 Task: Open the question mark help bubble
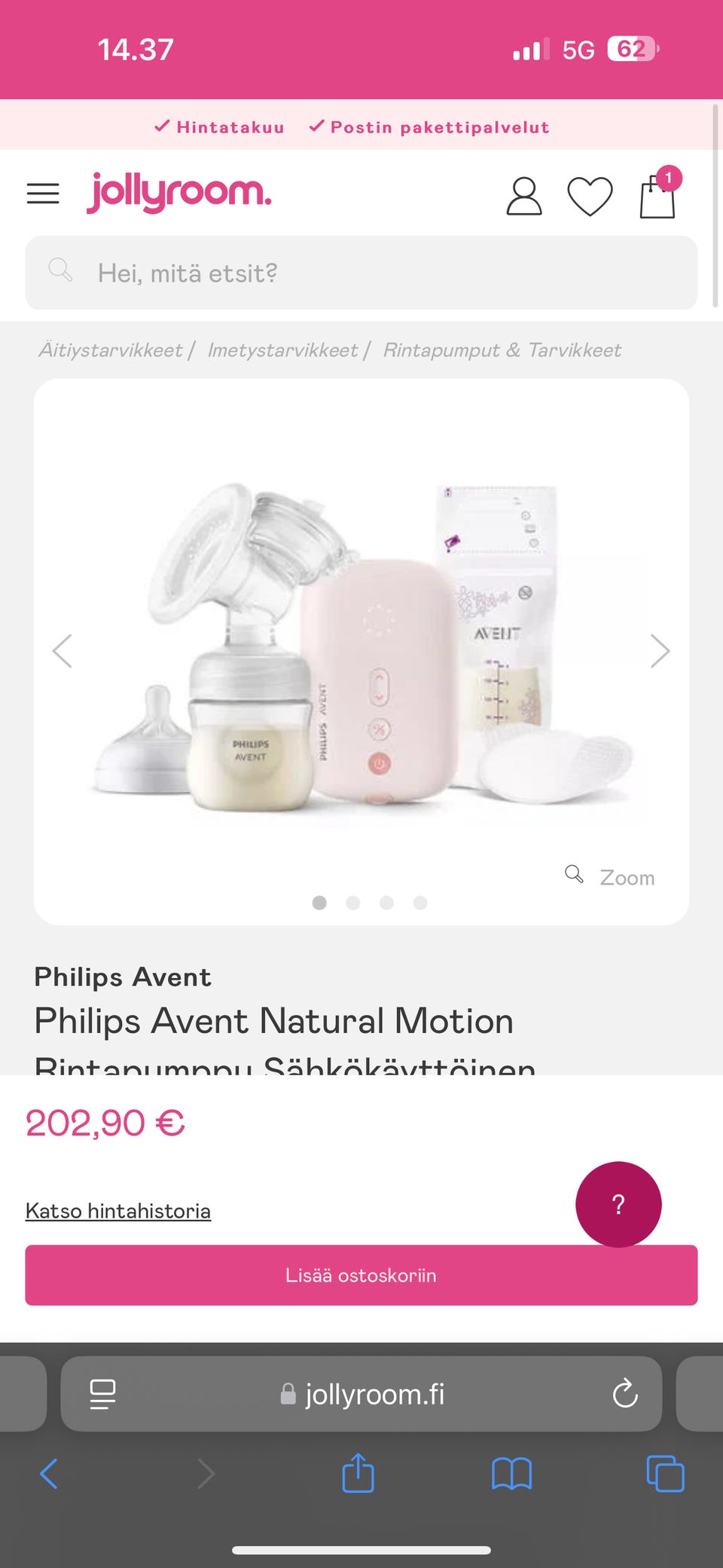point(618,1204)
